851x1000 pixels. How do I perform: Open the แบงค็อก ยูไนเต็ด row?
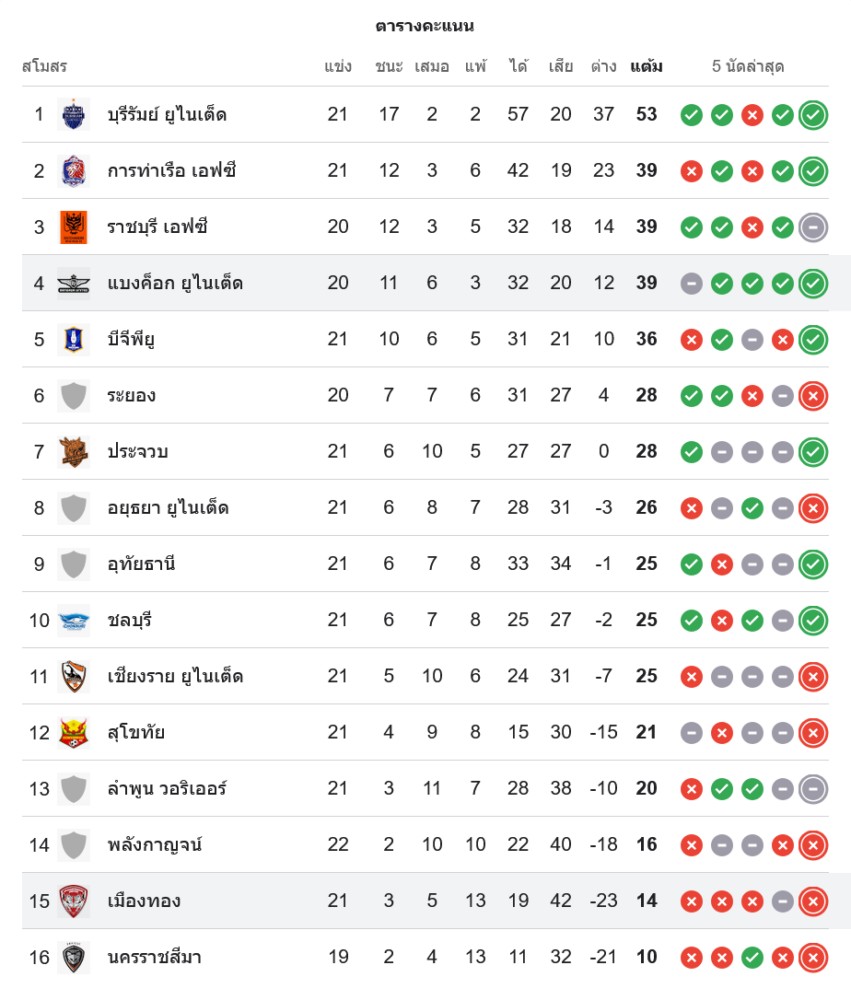click(x=175, y=283)
